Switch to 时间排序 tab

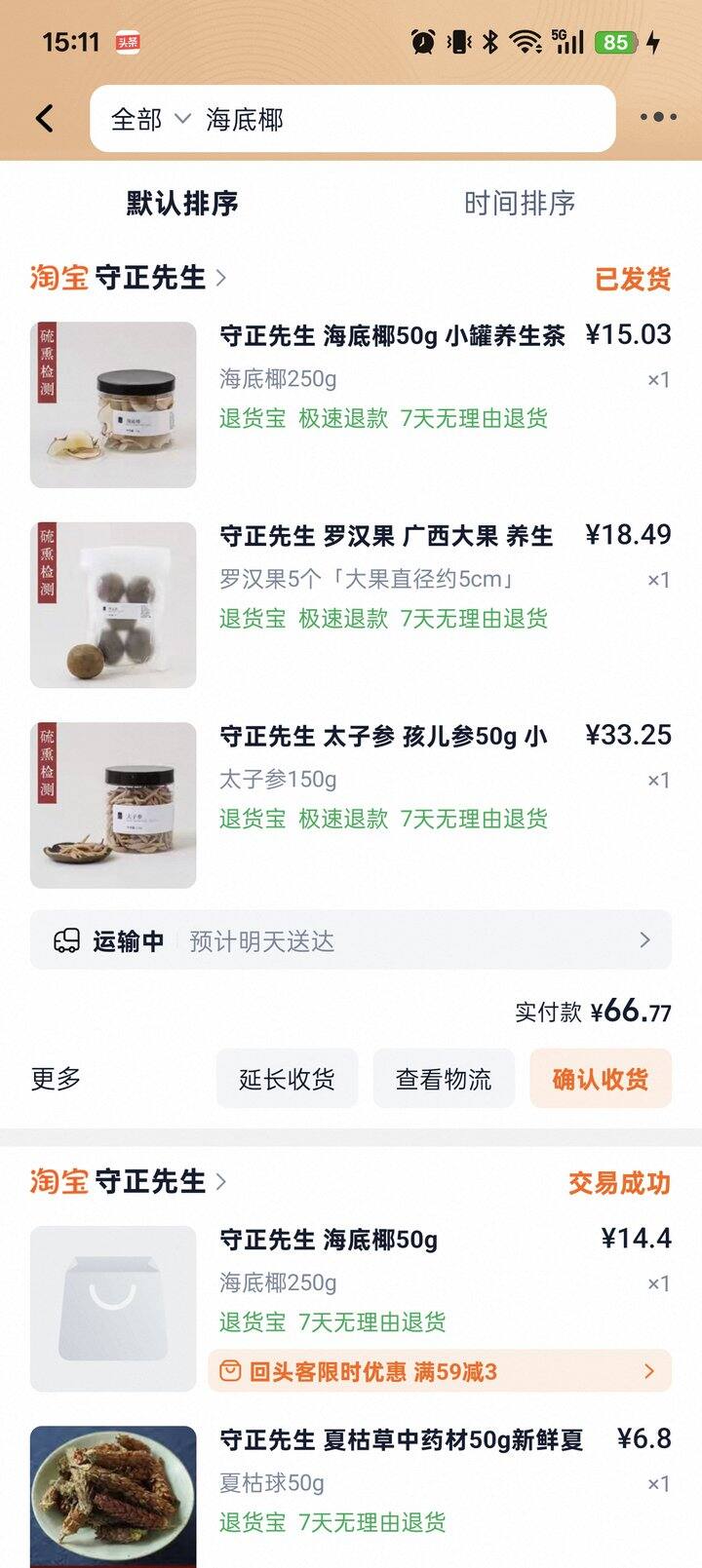pos(519,204)
